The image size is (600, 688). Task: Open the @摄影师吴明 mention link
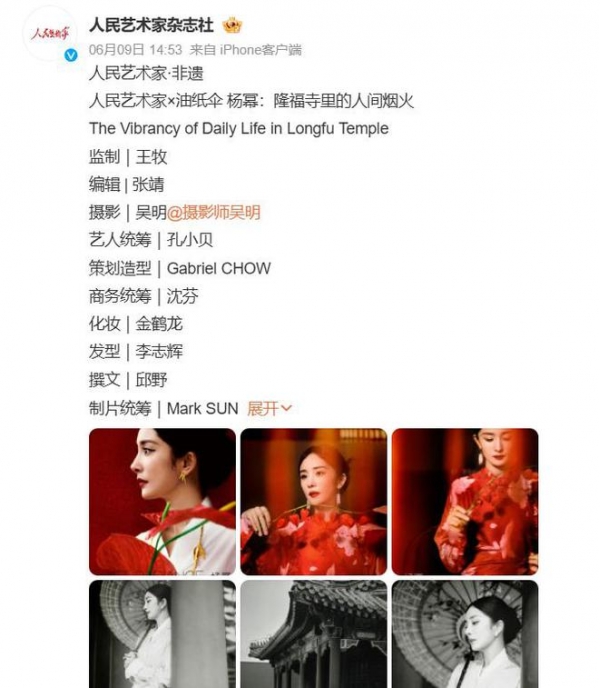pyautogui.click(x=213, y=212)
